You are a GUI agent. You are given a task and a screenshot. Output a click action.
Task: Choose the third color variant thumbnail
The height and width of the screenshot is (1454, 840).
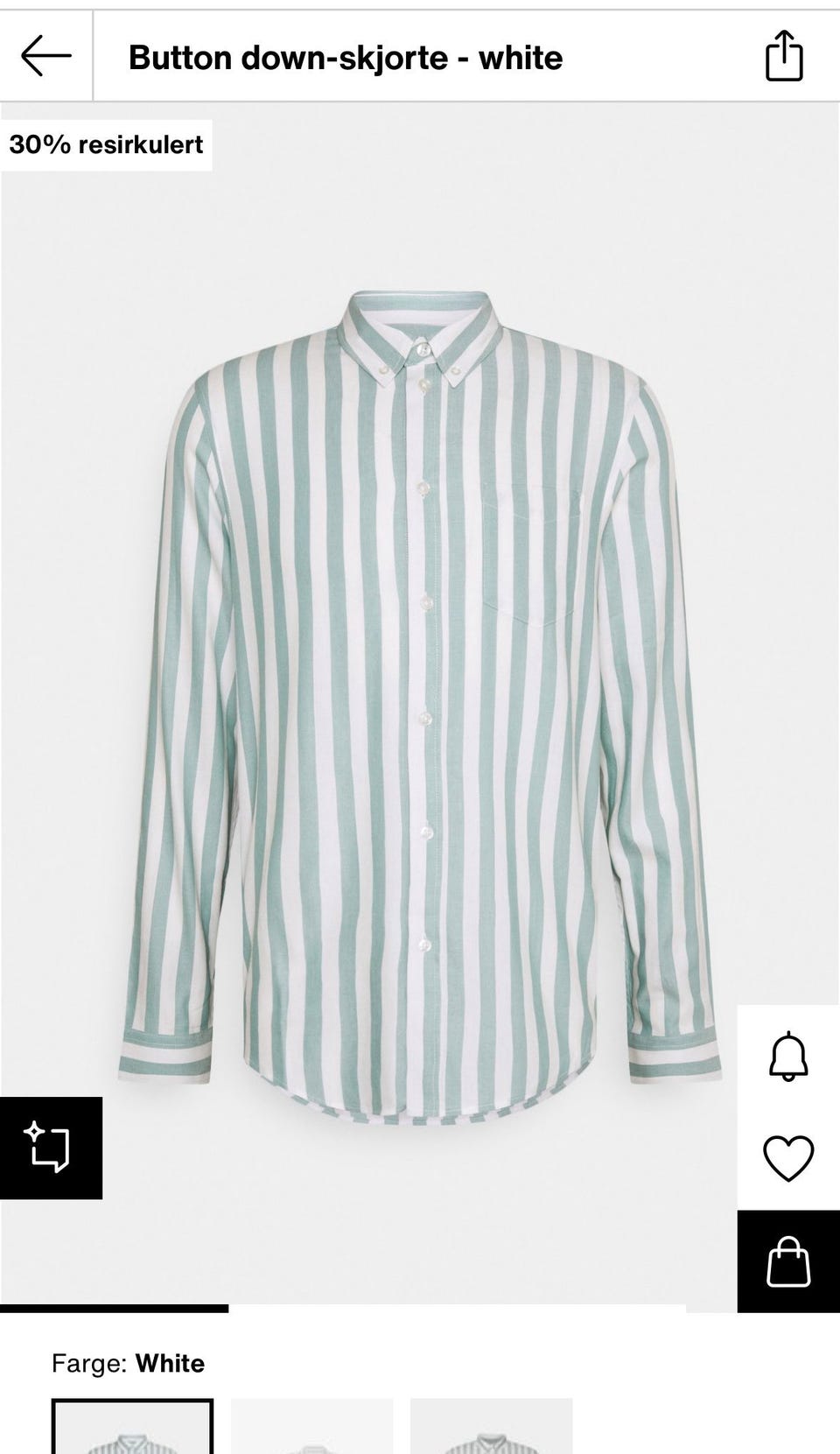point(491,1427)
